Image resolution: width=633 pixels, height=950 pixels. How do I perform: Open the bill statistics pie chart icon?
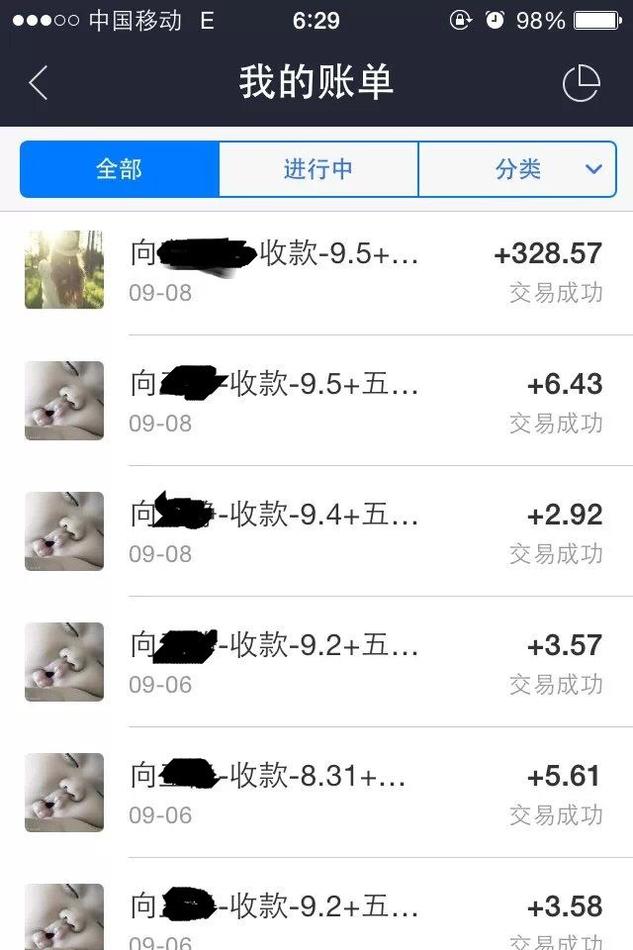pyautogui.click(x=581, y=84)
